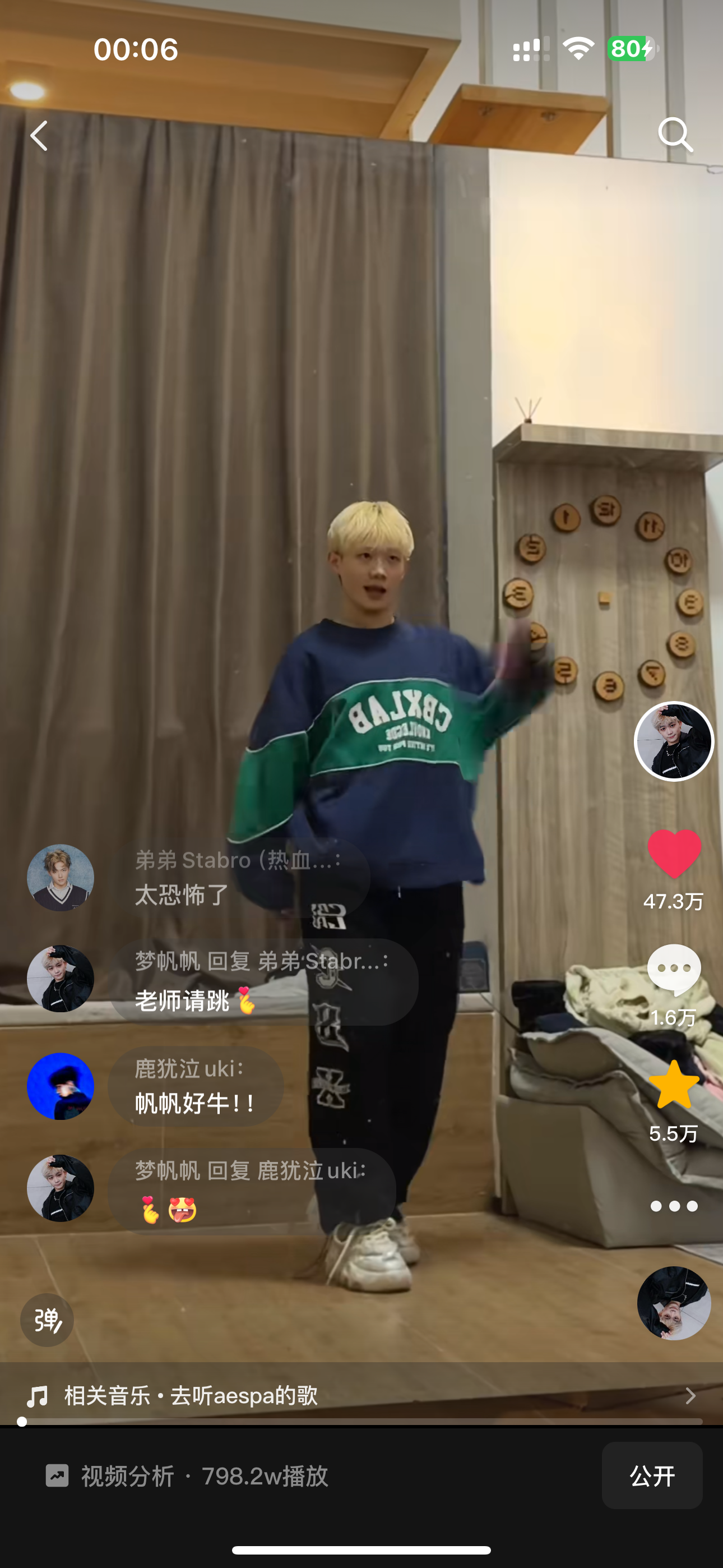This screenshot has height=1568, width=723.
Task: Open the comments bubble showing 1.6万
Action: click(x=674, y=970)
